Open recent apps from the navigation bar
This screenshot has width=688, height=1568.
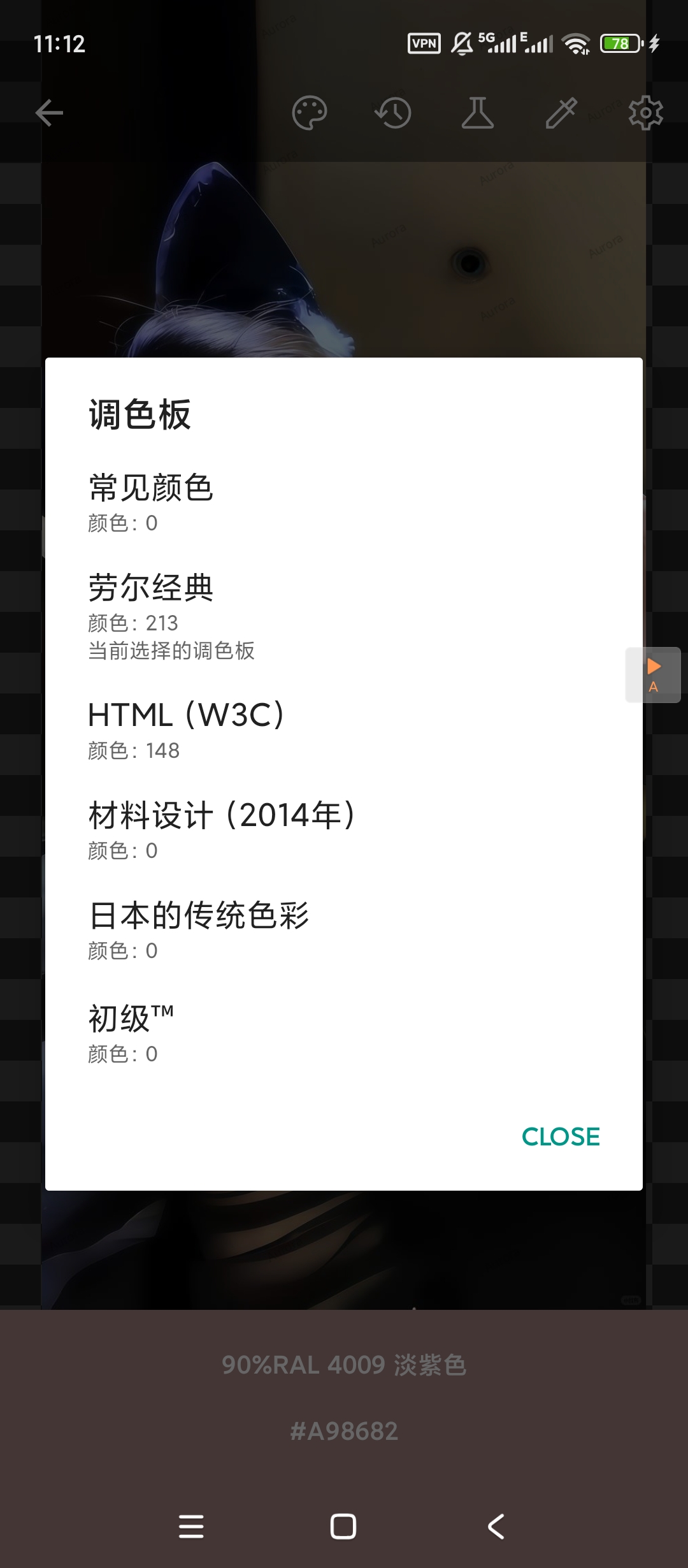[x=191, y=1527]
